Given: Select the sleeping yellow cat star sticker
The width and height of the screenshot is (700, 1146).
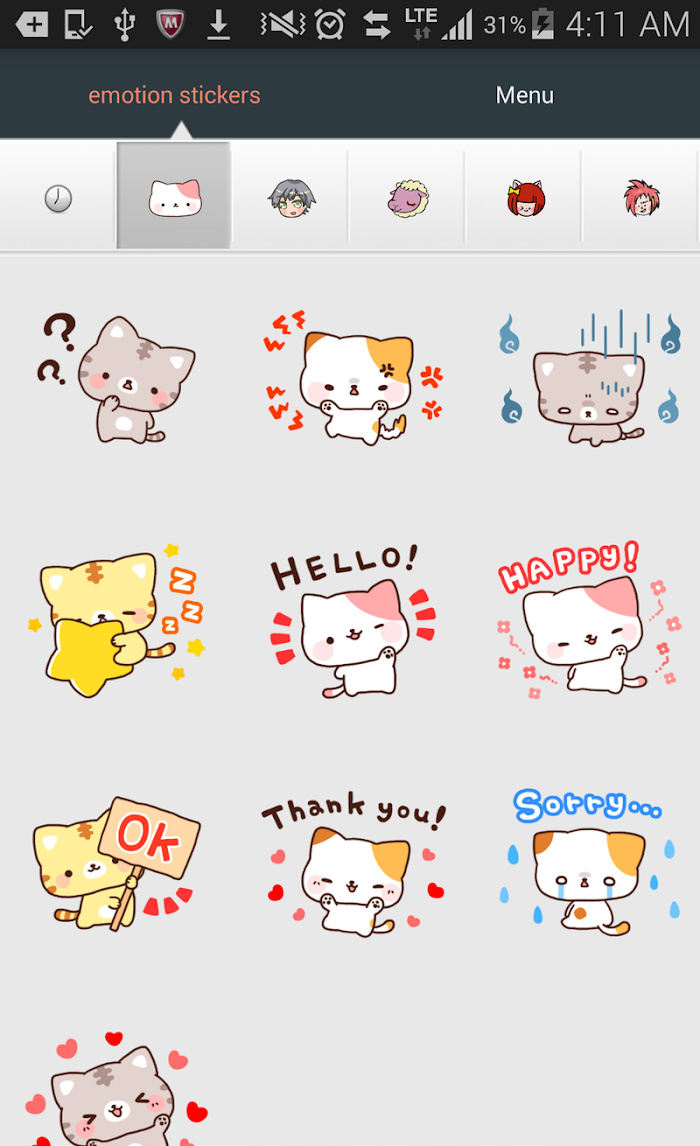Looking at the screenshot, I should point(117,621).
